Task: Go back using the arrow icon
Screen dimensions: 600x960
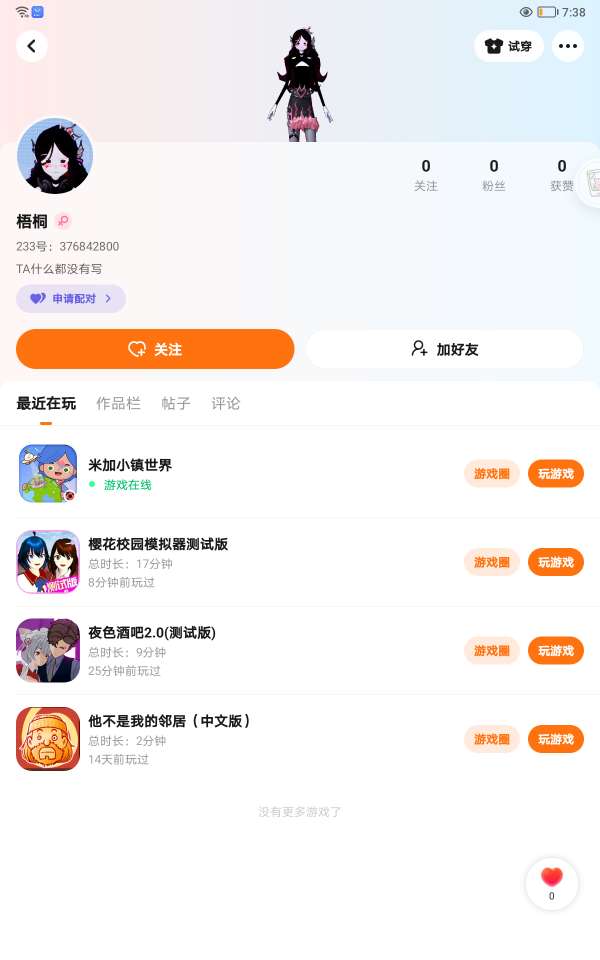Action: (32, 46)
